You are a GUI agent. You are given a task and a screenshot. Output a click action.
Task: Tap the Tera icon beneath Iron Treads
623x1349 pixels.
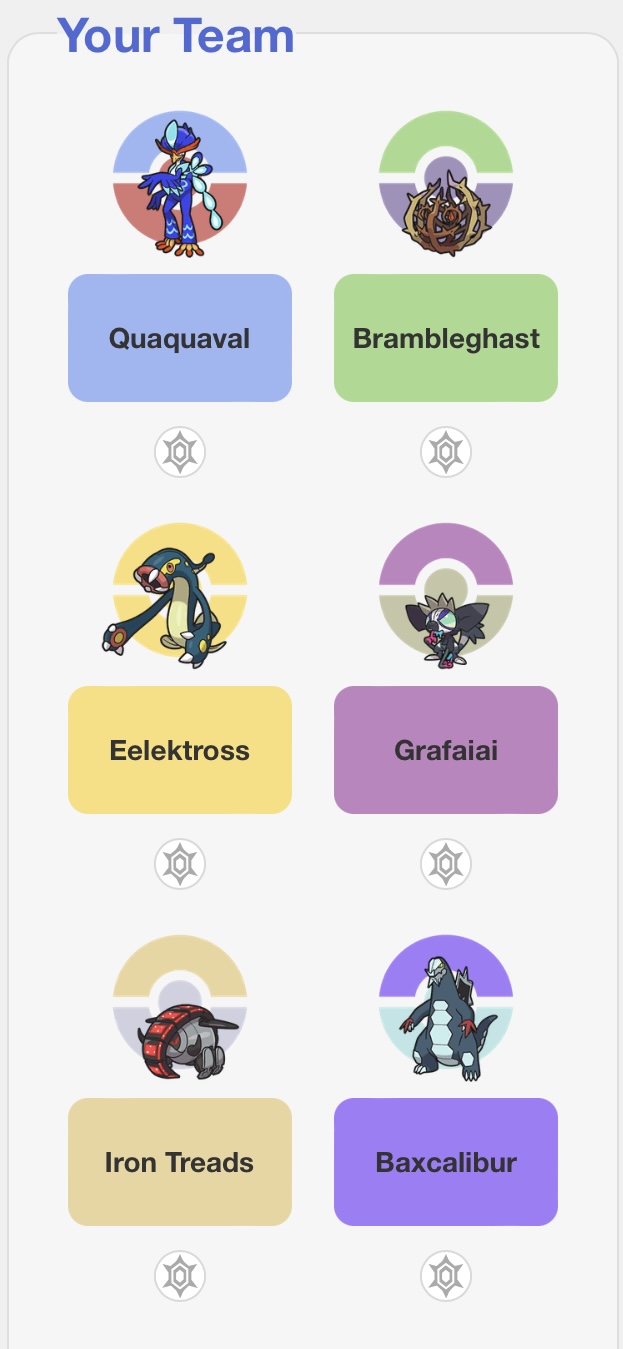coord(180,1276)
